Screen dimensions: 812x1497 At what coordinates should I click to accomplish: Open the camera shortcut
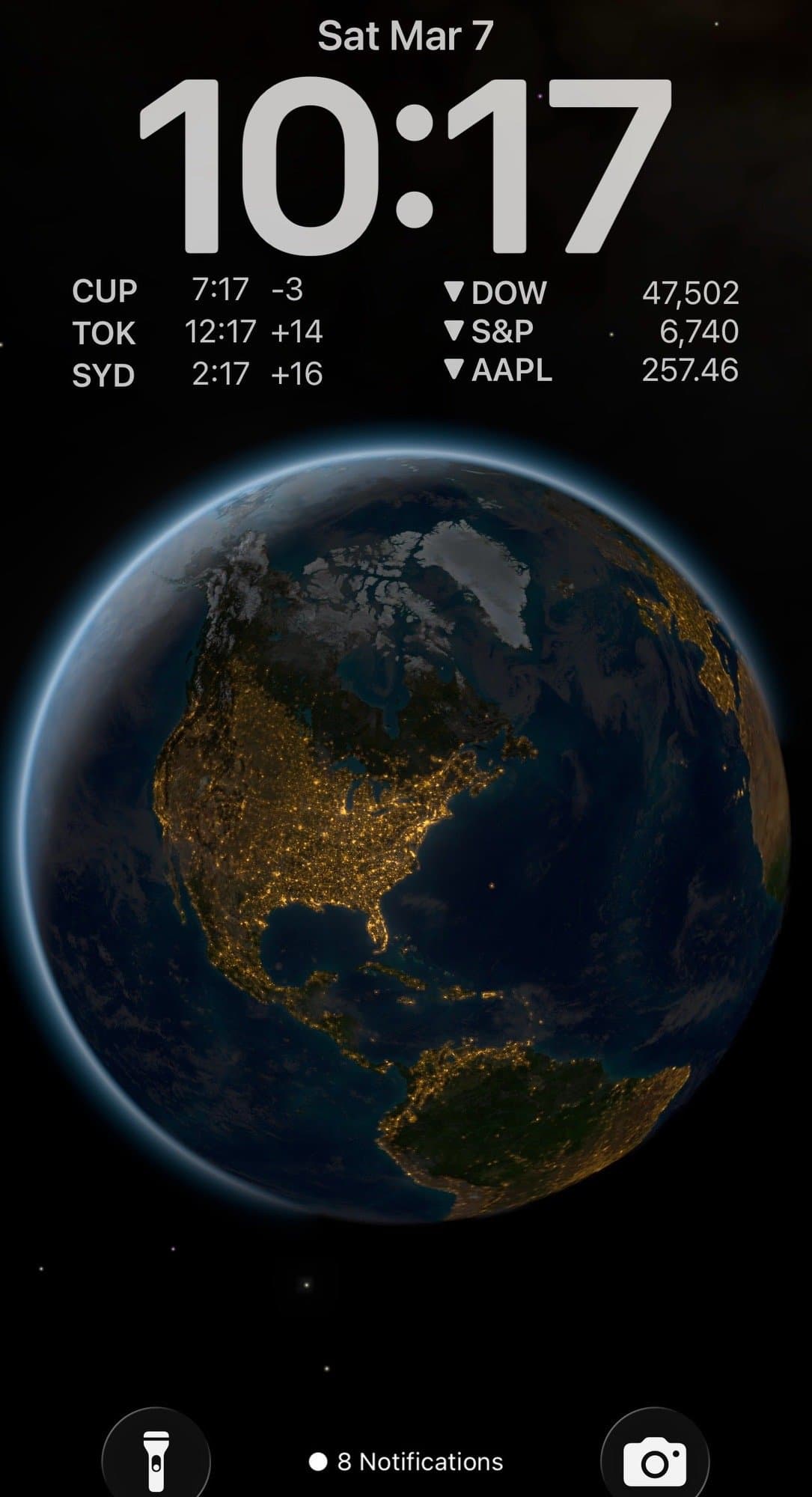655,1460
